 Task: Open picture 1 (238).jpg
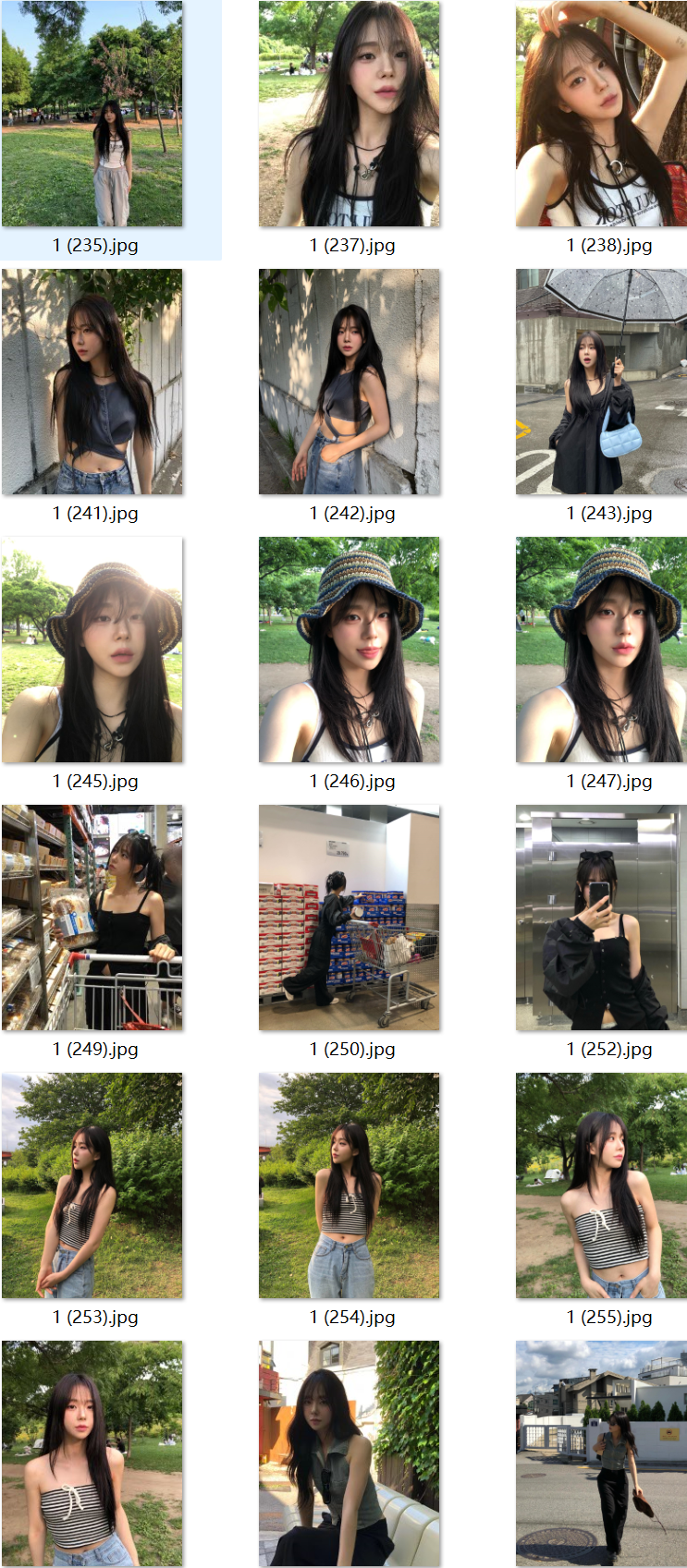(602, 115)
